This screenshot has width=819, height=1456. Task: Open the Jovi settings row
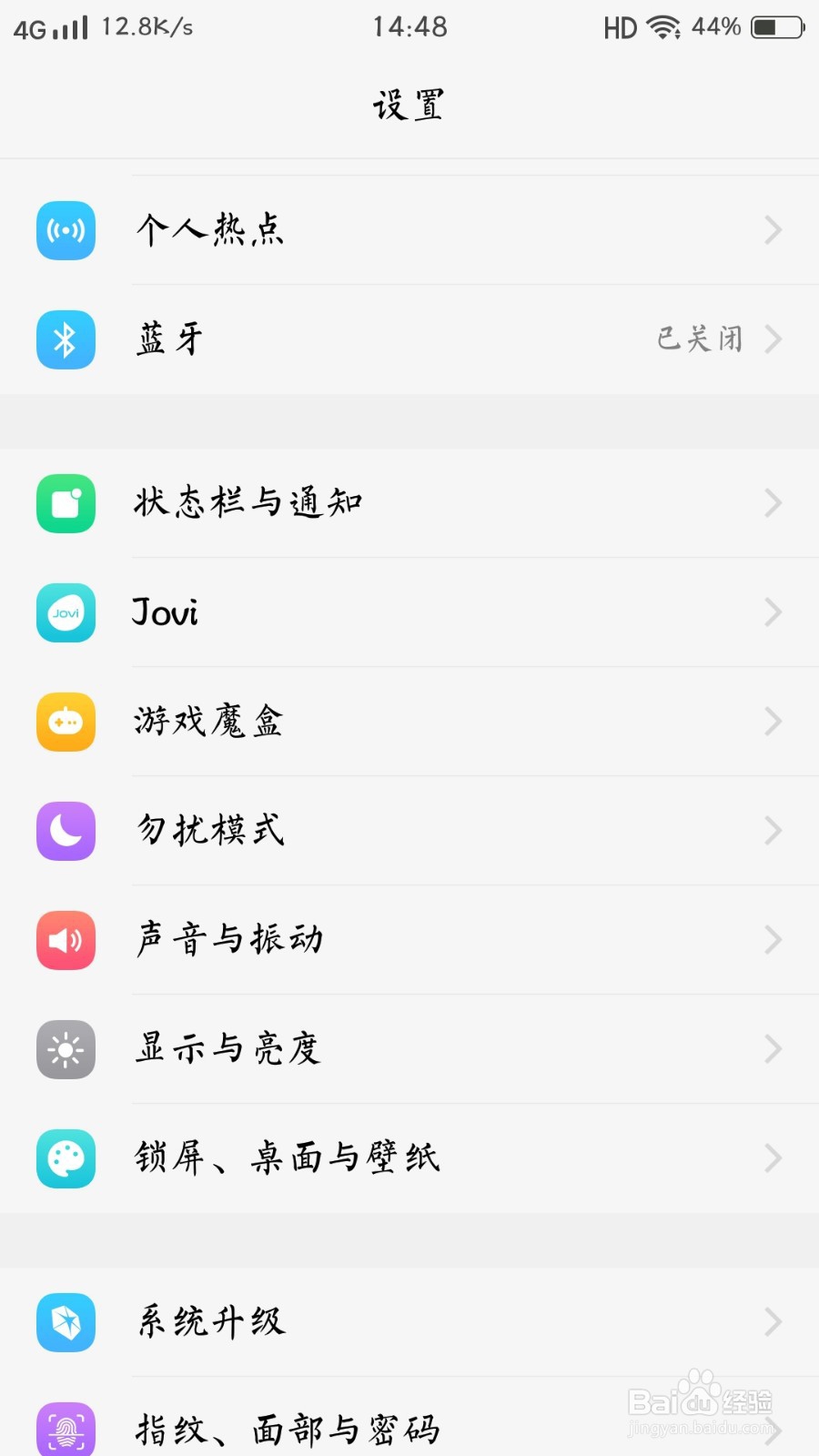[409, 612]
